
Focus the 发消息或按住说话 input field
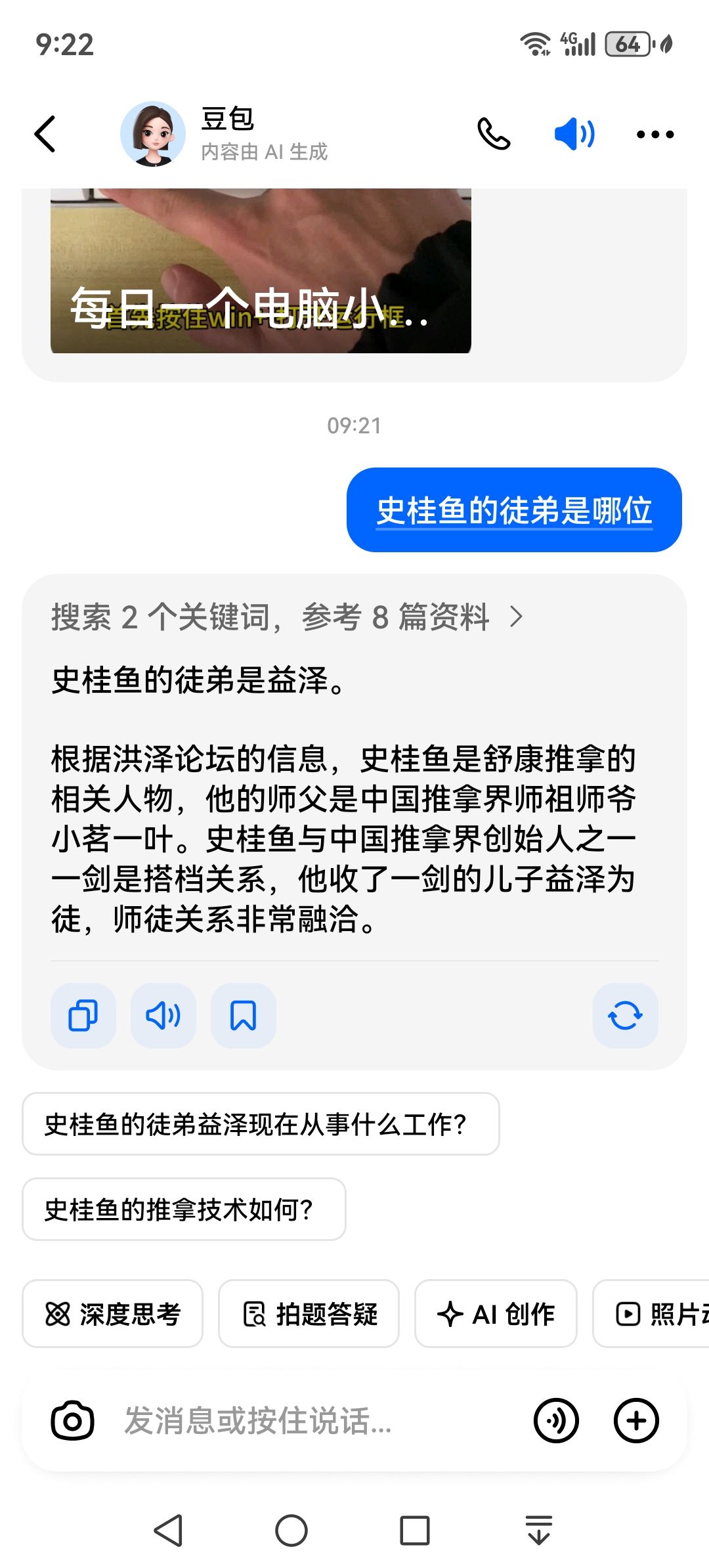pyautogui.click(x=315, y=1421)
